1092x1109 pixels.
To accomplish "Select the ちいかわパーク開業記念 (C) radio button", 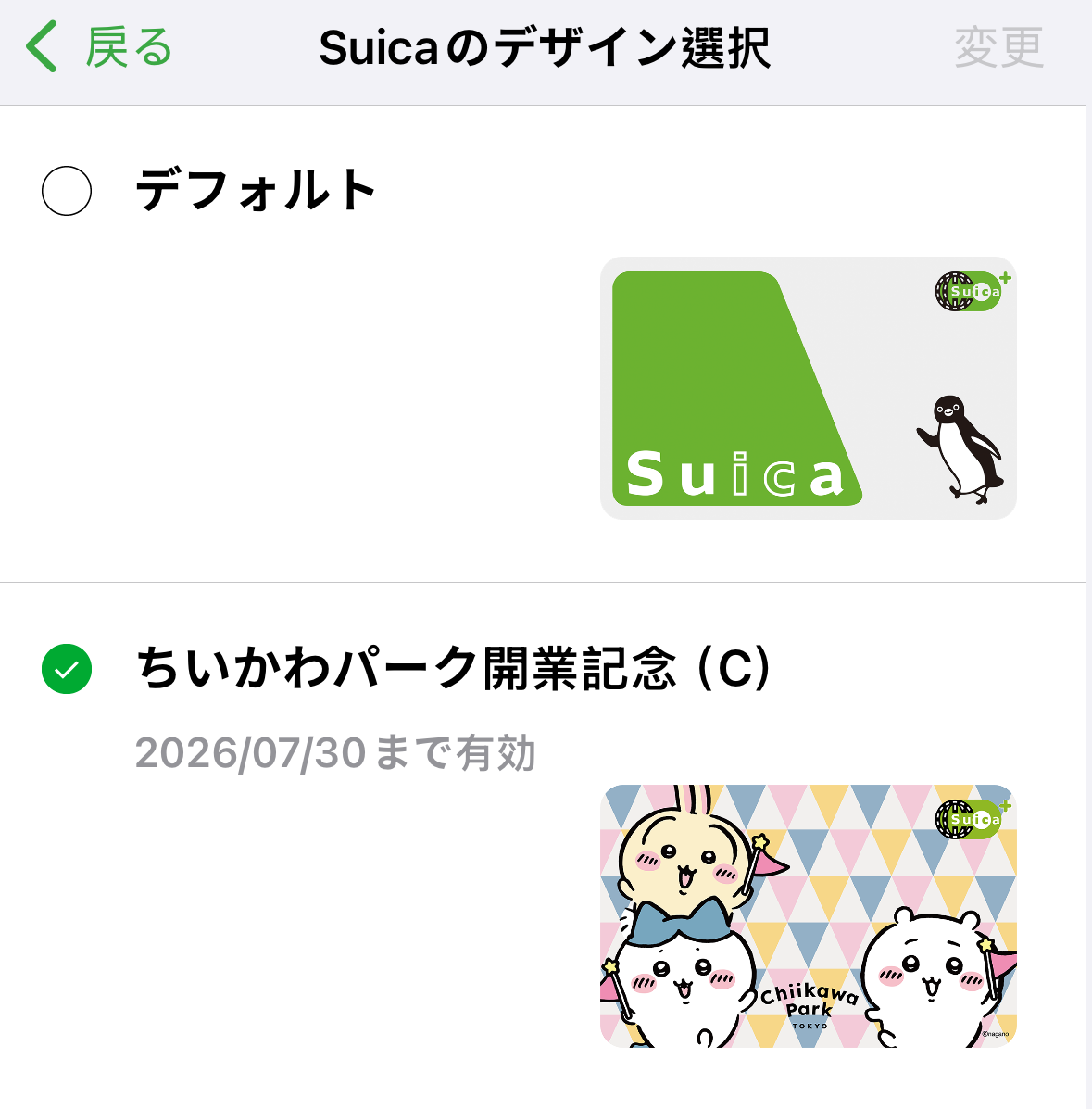I will click(x=67, y=669).
